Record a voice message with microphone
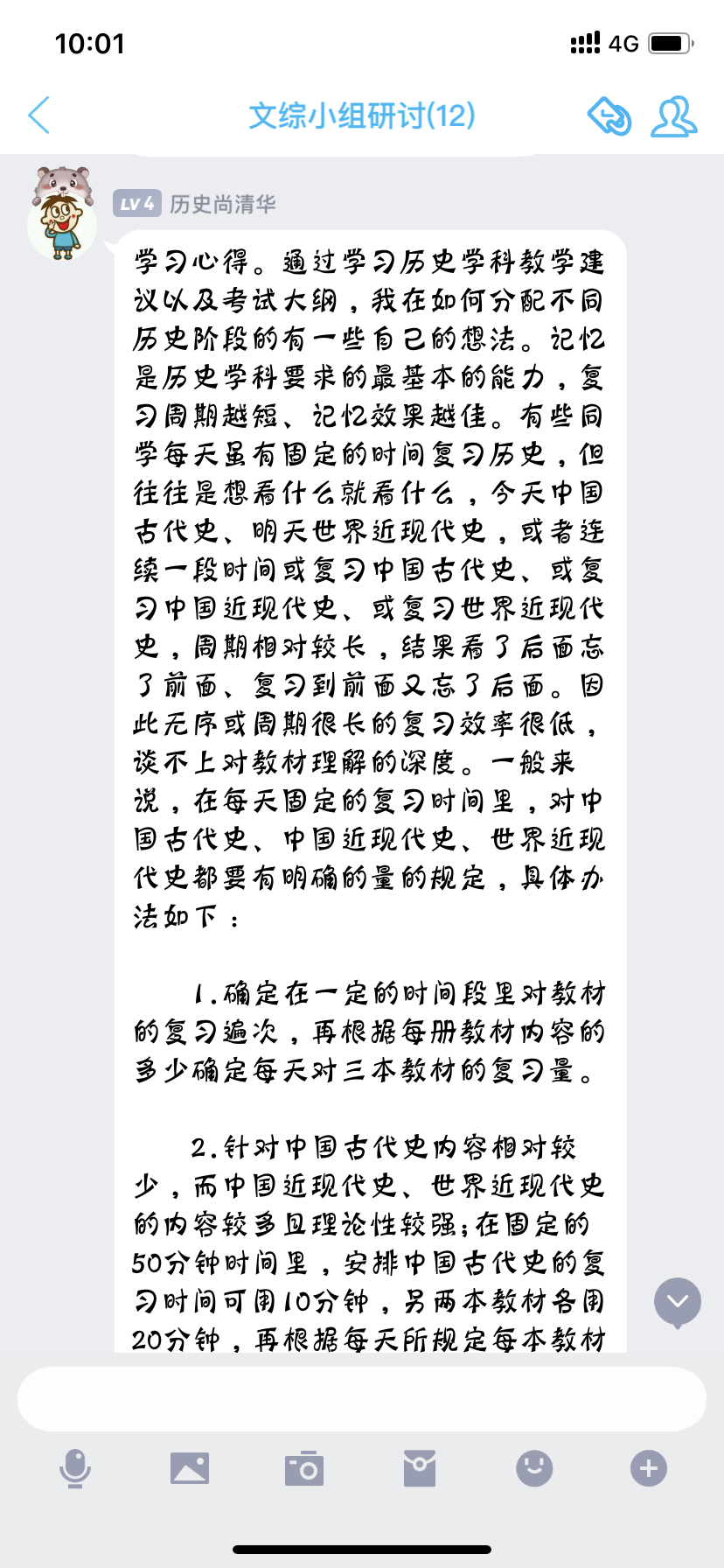This screenshot has height=1568, width=724. click(75, 1467)
